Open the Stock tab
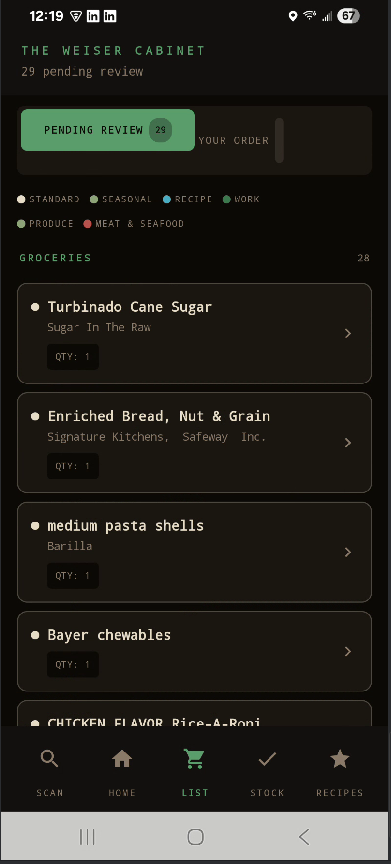This screenshot has width=391, height=864. point(267,773)
